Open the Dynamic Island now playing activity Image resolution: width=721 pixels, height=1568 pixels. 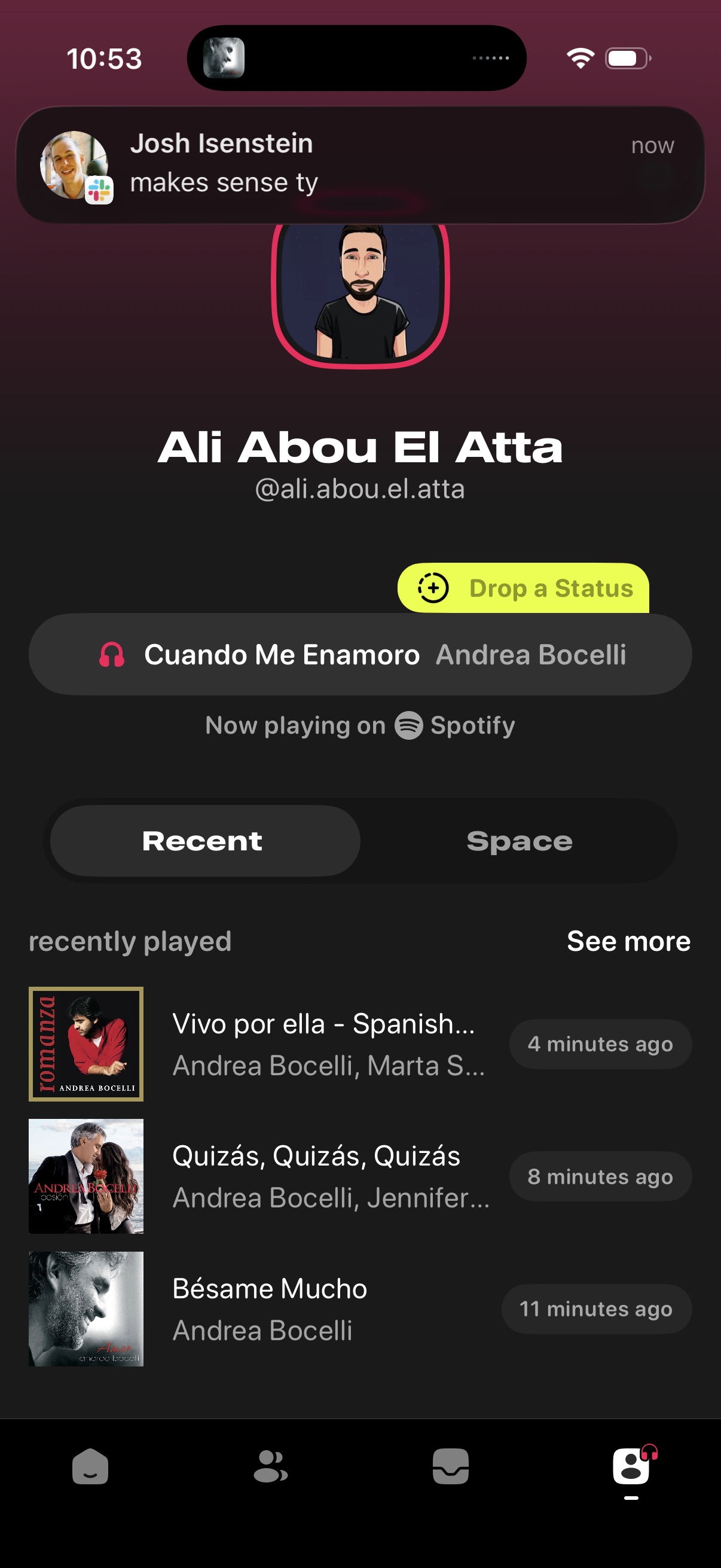pos(356,58)
